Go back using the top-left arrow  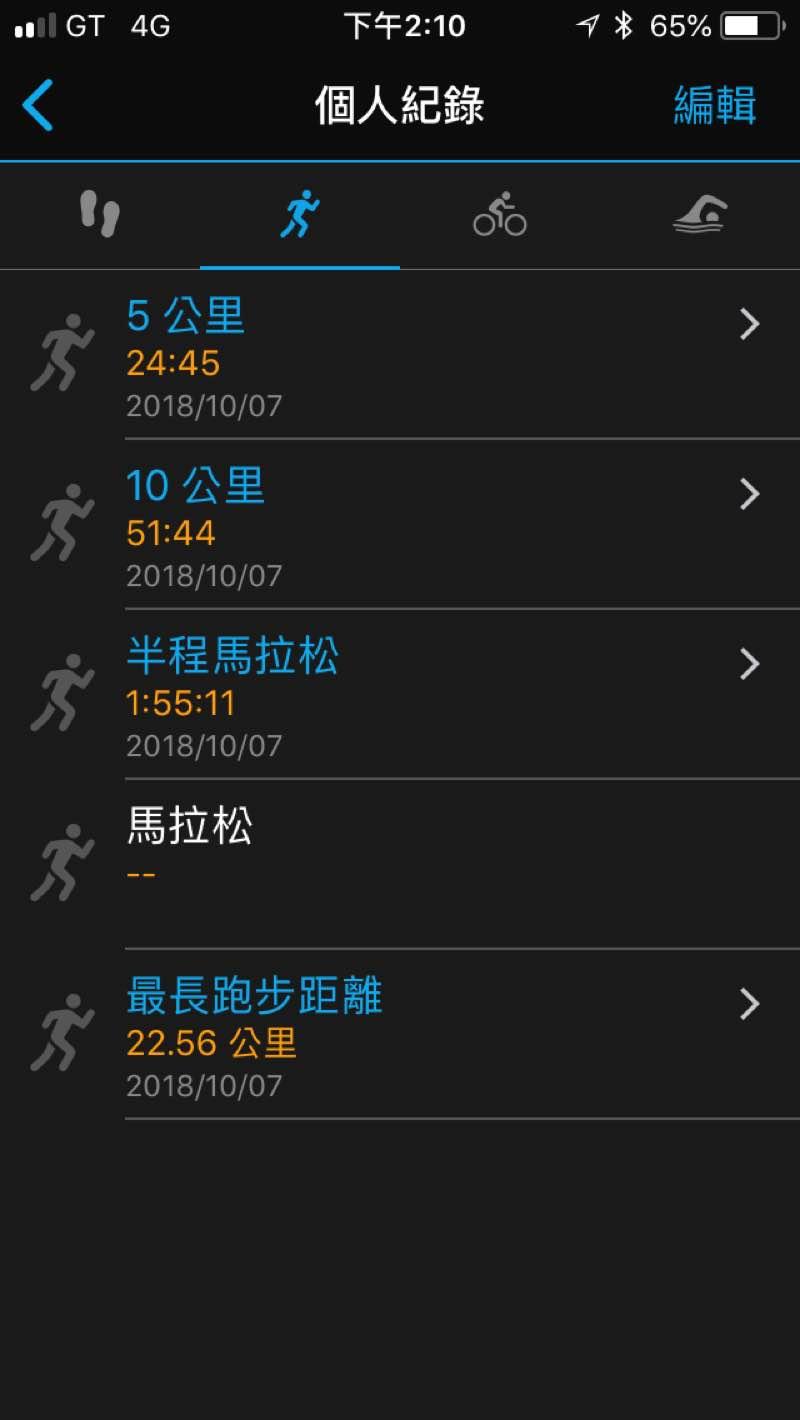37,106
